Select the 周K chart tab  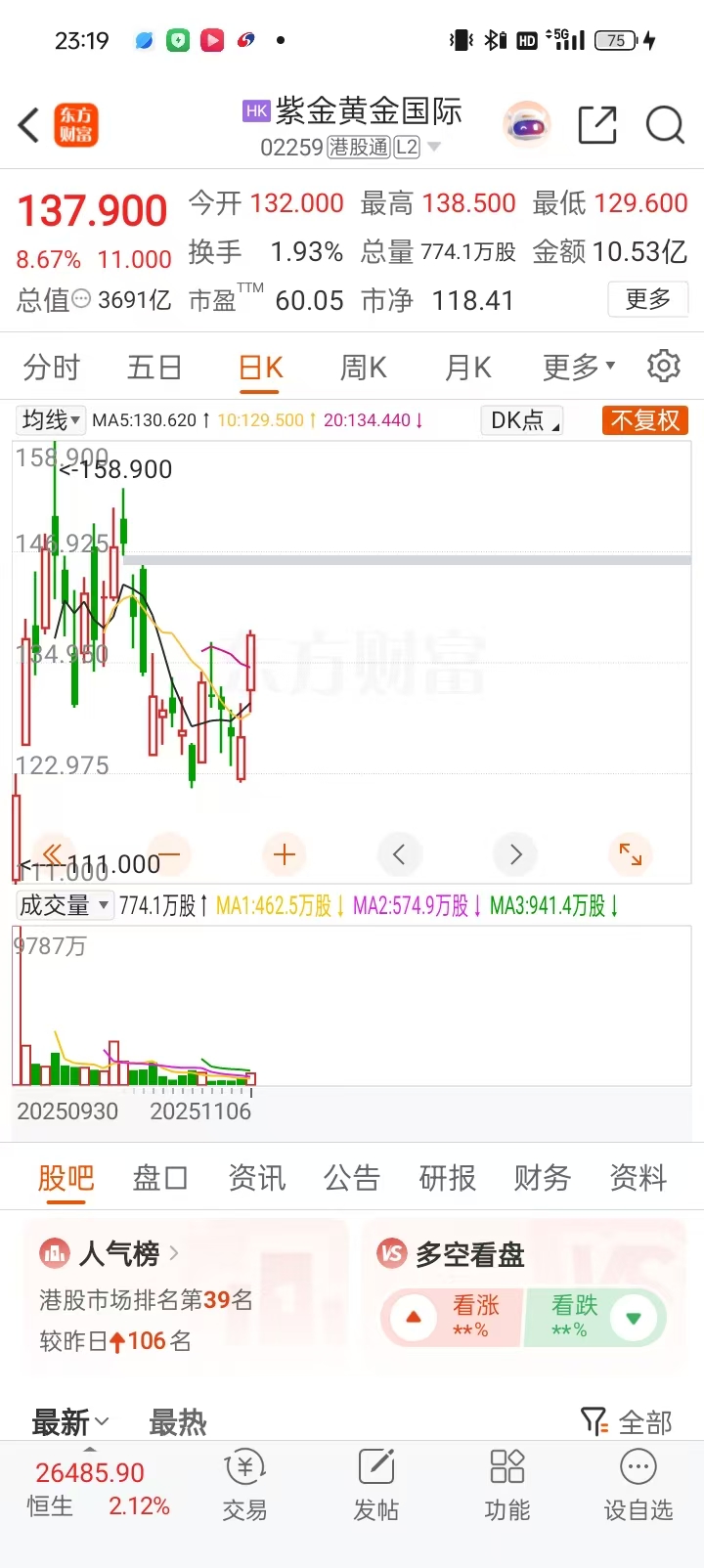(x=363, y=368)
